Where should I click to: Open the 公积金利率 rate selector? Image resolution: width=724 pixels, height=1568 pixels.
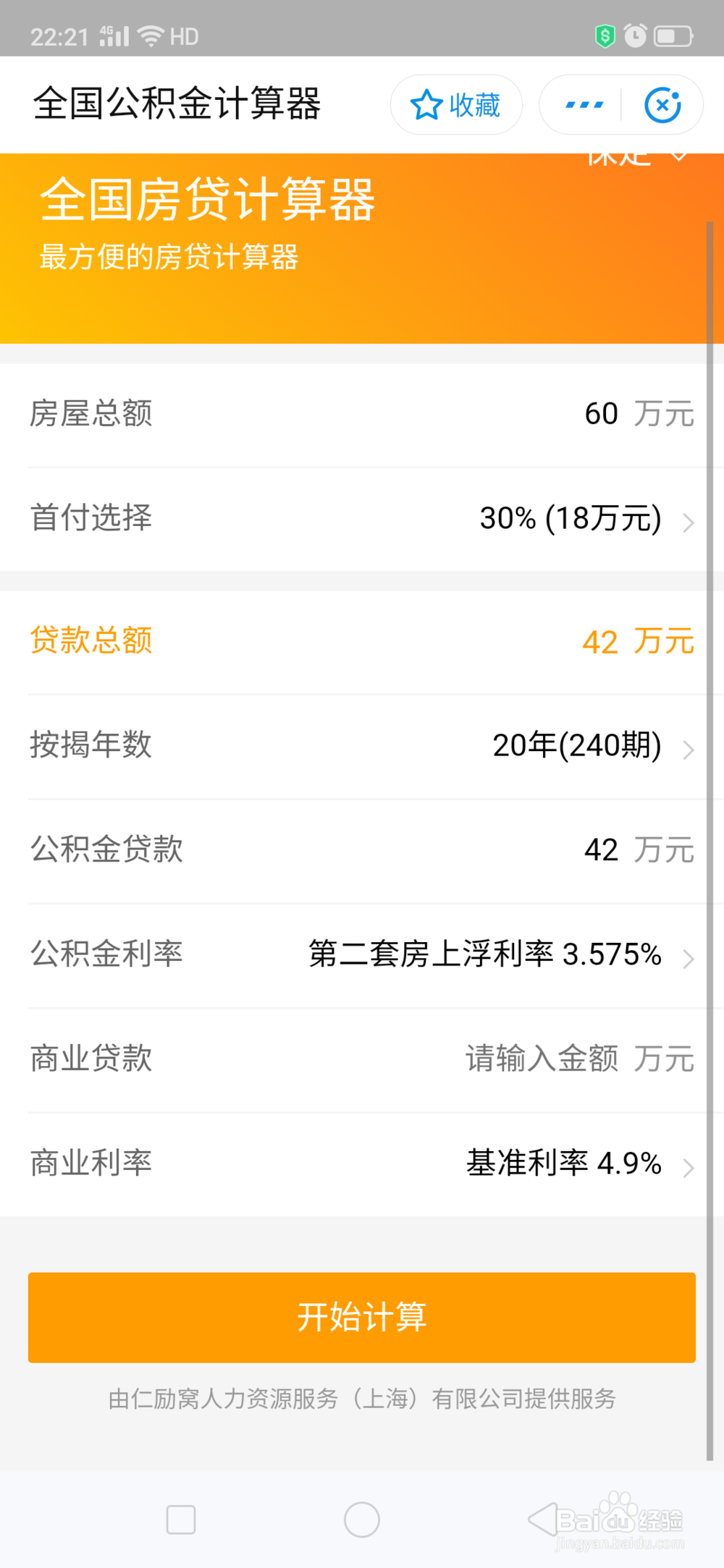point(484,955)
